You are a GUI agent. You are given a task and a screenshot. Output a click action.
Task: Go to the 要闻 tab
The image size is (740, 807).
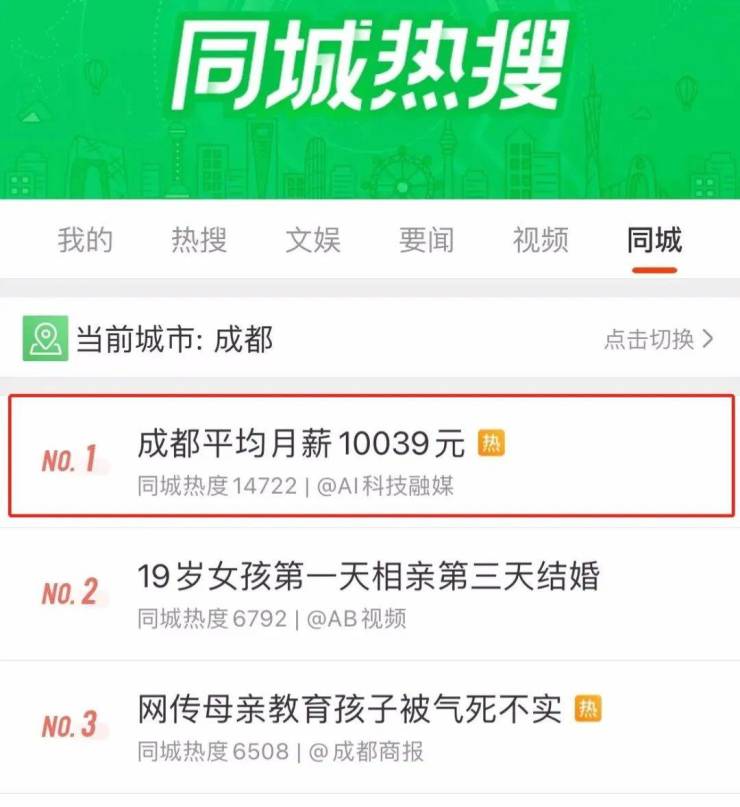click(x=426, y=240)
